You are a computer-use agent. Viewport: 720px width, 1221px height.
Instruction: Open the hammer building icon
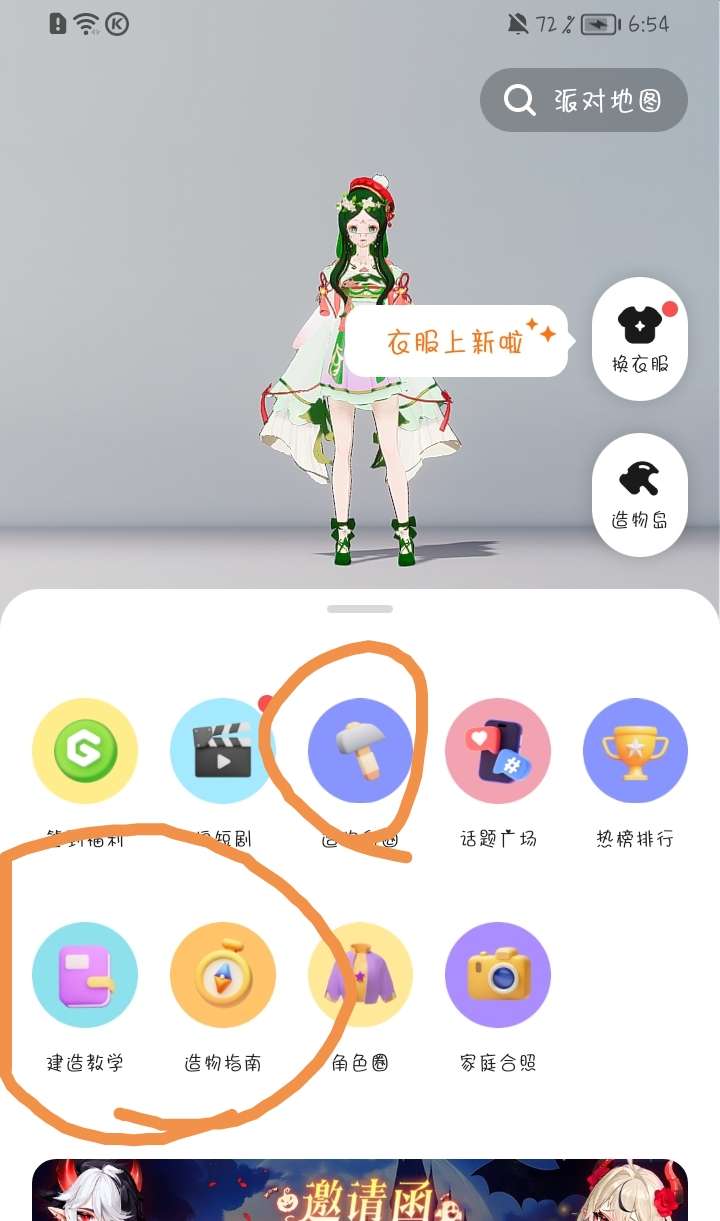[360, 750]
